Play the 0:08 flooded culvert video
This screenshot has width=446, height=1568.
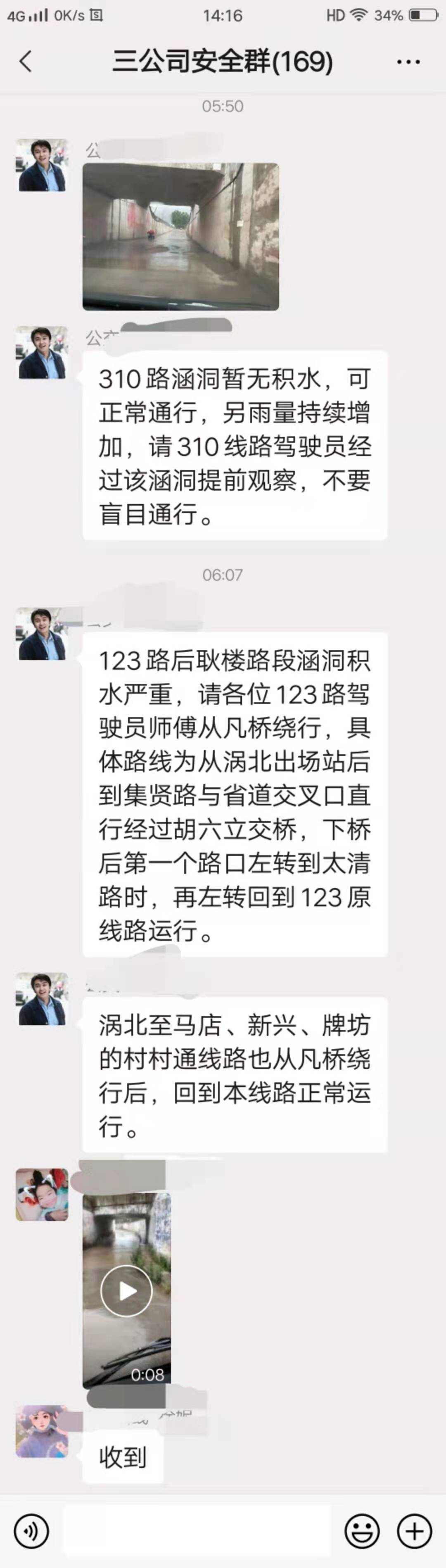point(126,1291)
